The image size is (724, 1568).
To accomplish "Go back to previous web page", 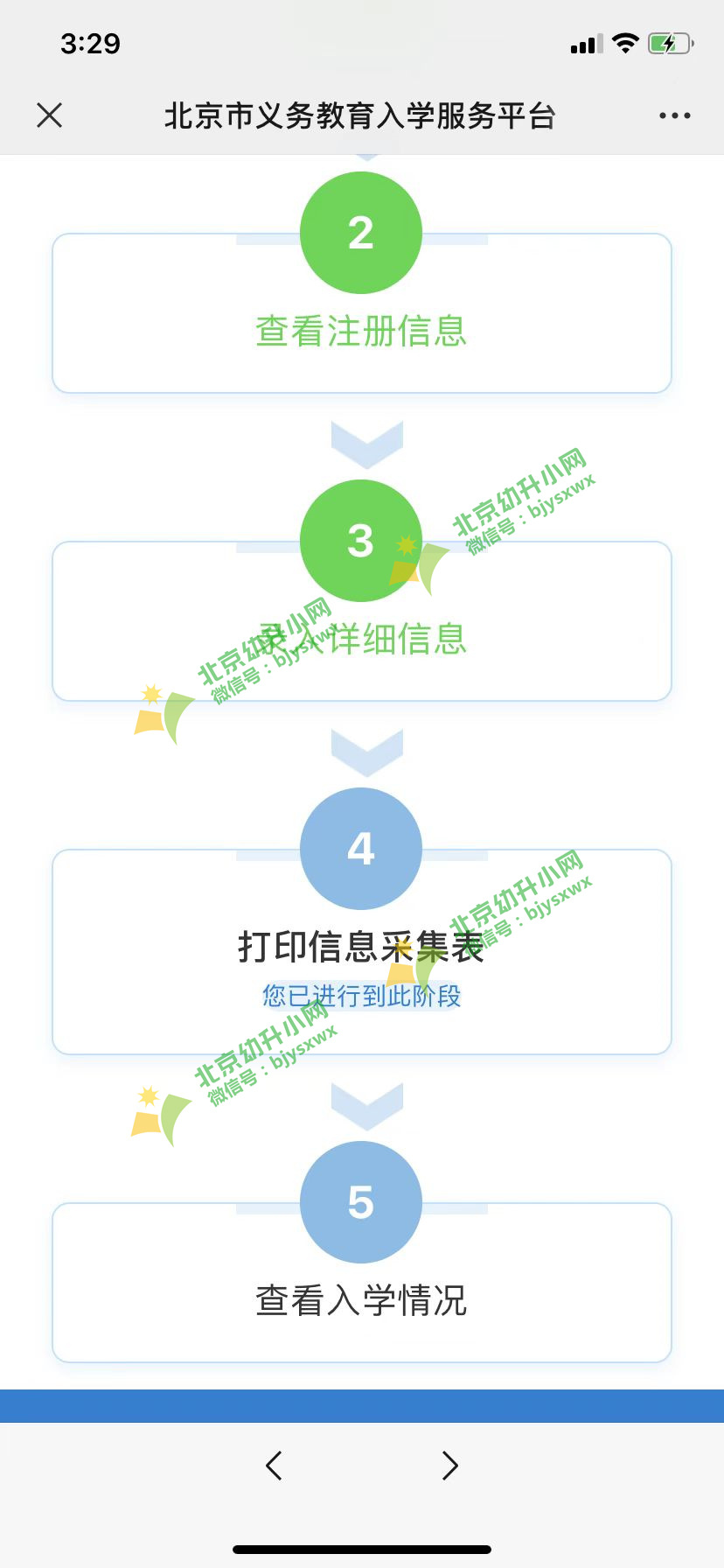I will [275, 1465].
